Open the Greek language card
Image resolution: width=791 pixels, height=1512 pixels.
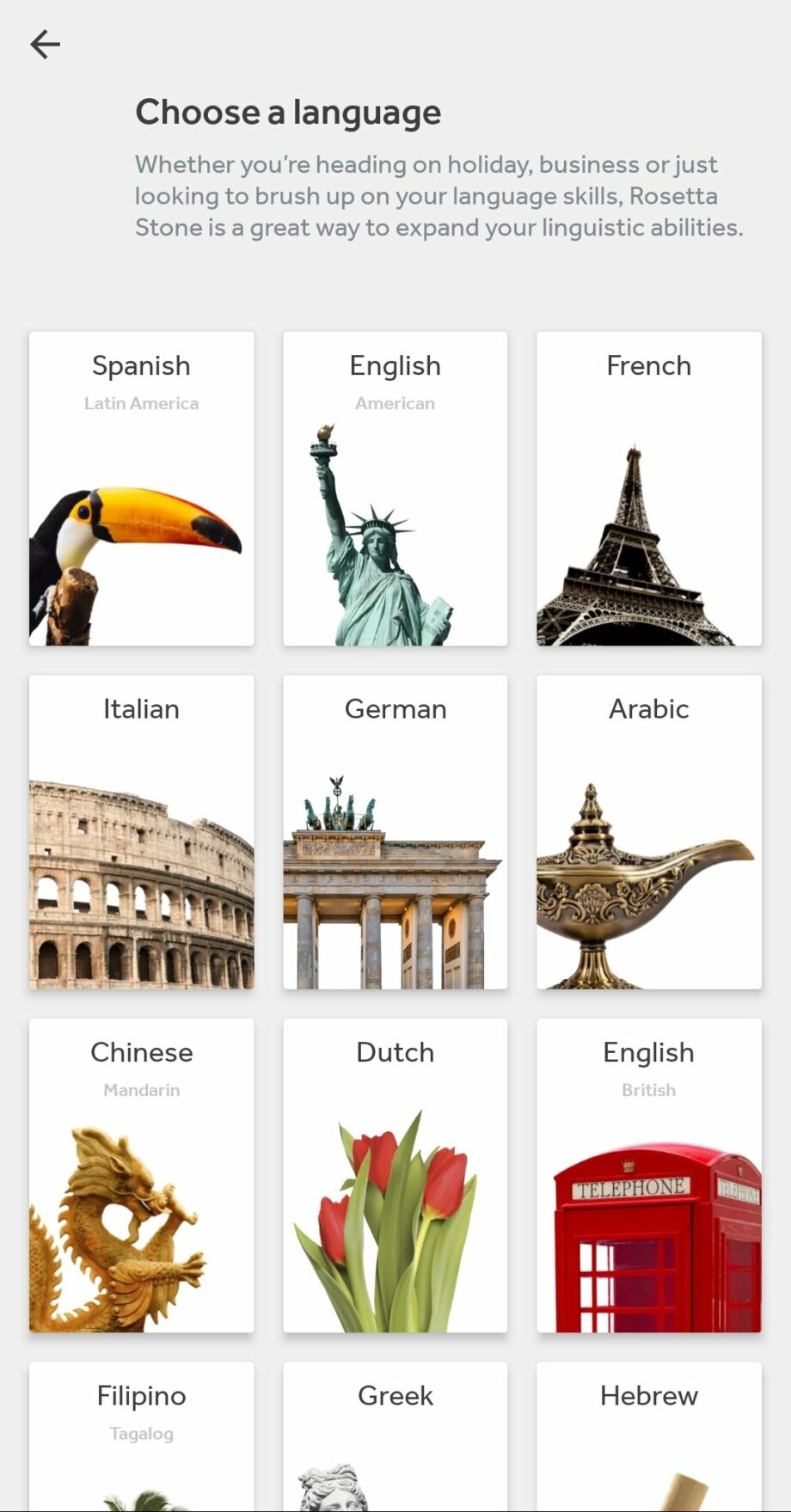pyautogui.click(x=395, y=1435)
